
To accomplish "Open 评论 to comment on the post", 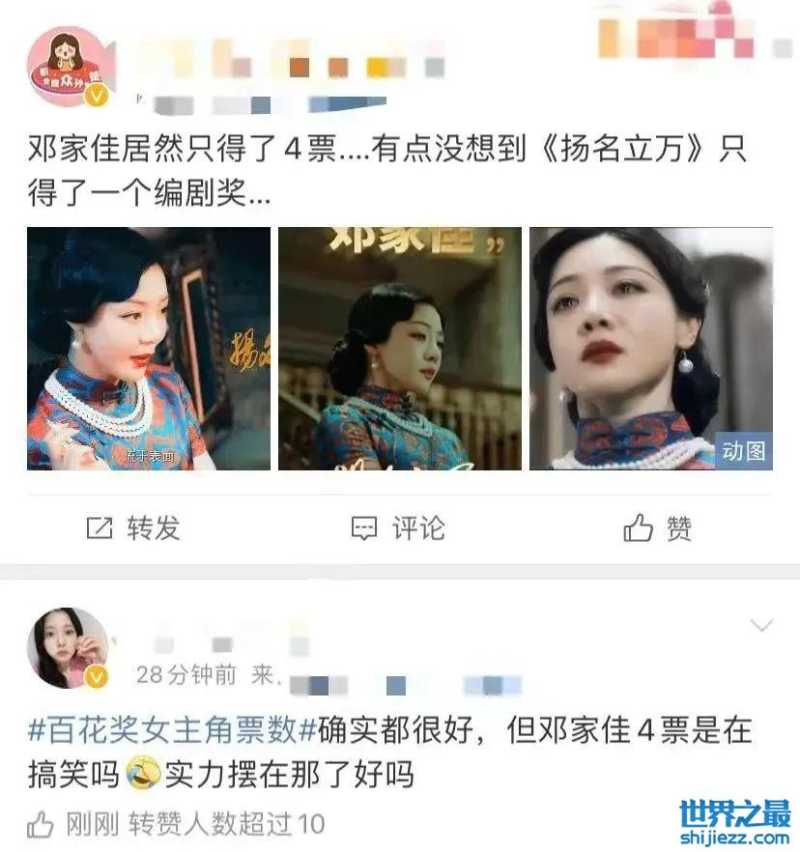I will coord(398,528).
